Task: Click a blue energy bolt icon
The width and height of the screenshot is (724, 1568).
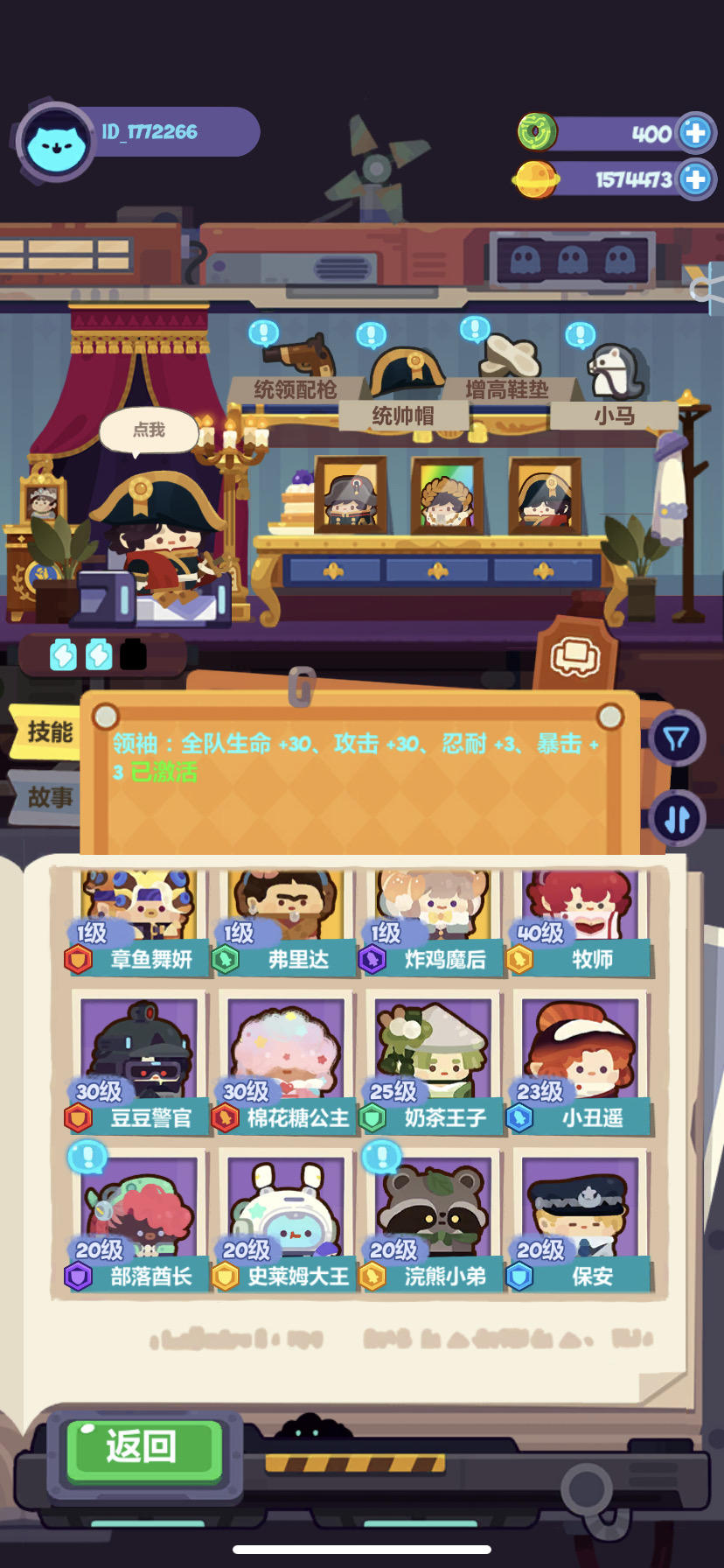Action: [x=63, y=653]
